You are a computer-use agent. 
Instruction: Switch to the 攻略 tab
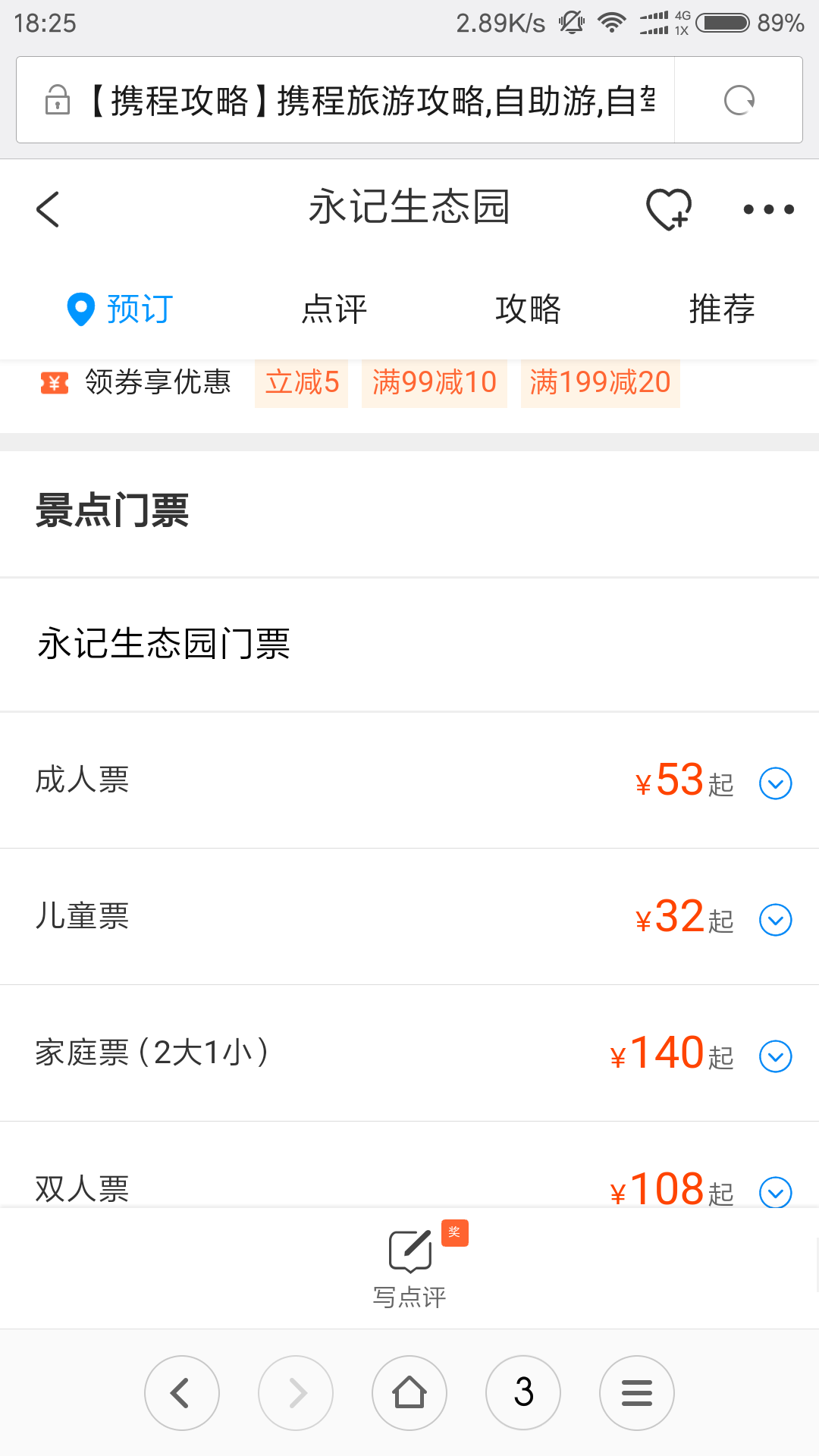click(x=528, y=309)
